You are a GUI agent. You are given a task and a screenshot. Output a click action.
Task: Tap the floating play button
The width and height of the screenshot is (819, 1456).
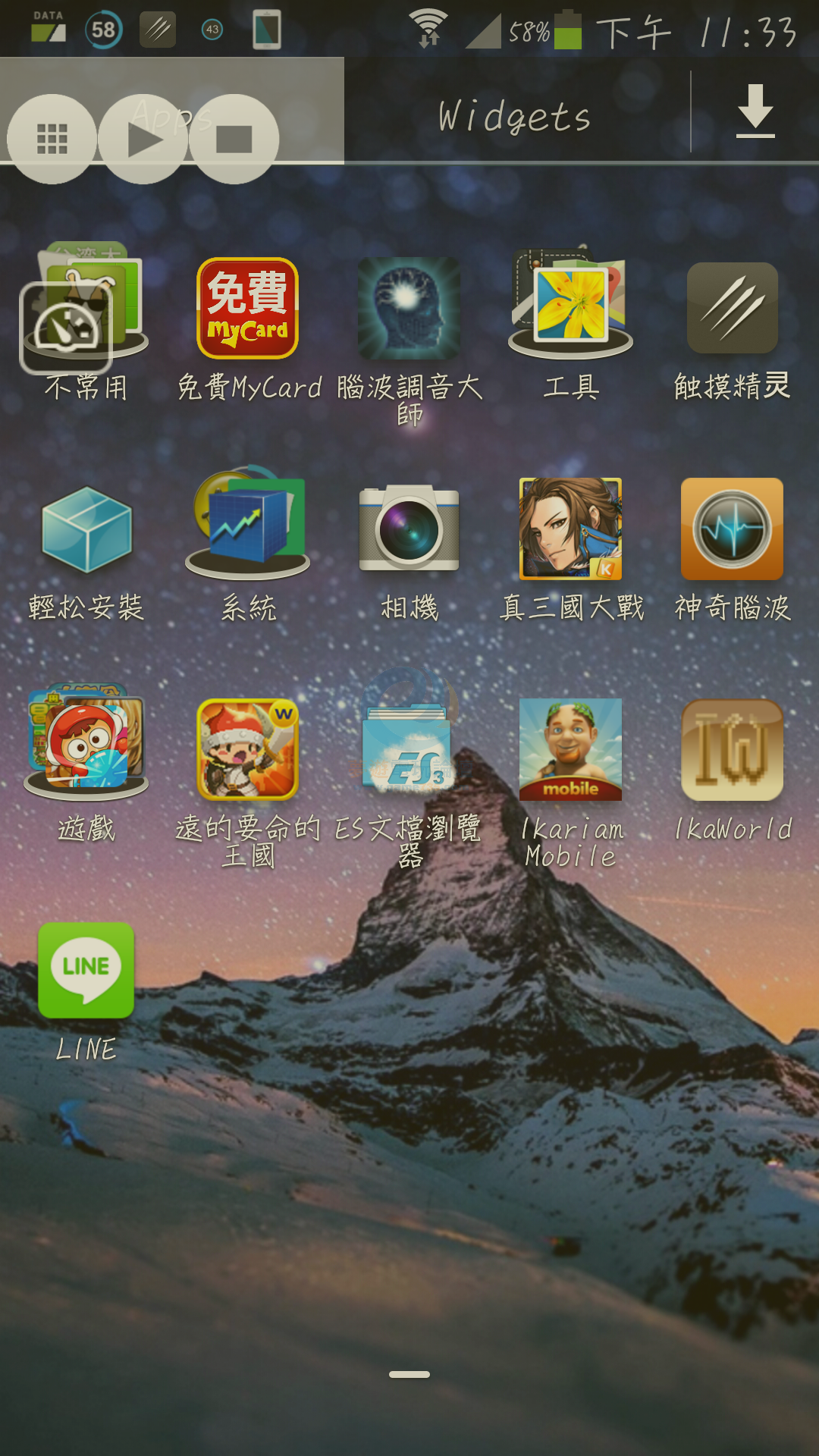pyautogui.click(x=143, y=139)
